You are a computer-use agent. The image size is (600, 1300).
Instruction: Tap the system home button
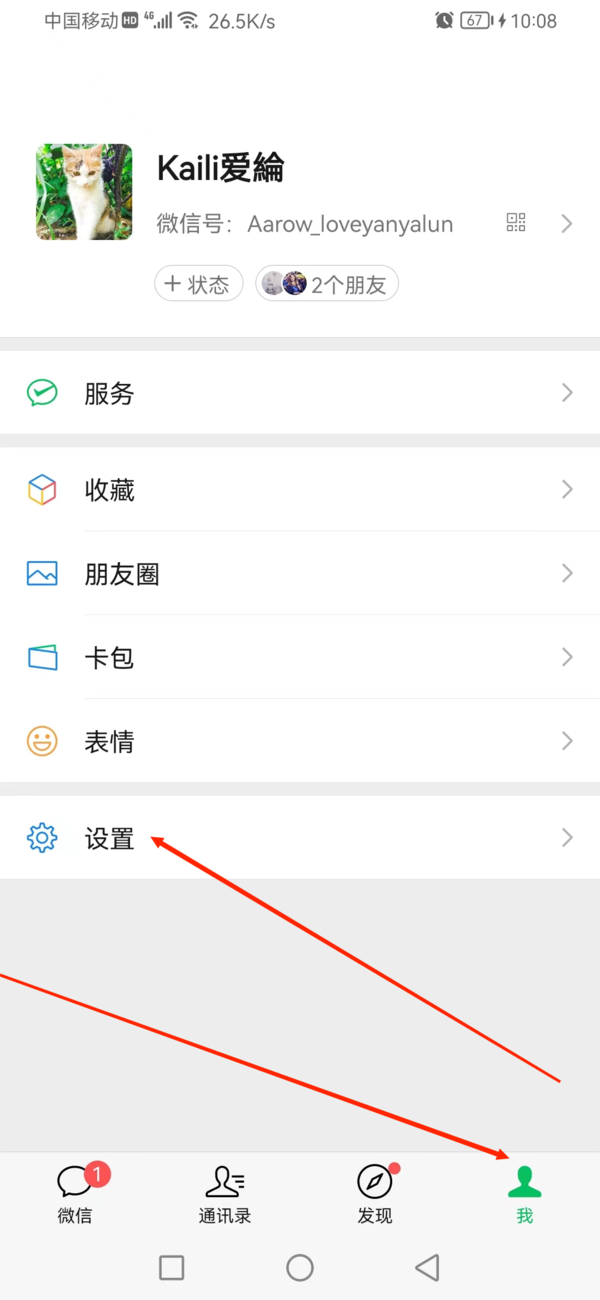(x=300, y=1268)
